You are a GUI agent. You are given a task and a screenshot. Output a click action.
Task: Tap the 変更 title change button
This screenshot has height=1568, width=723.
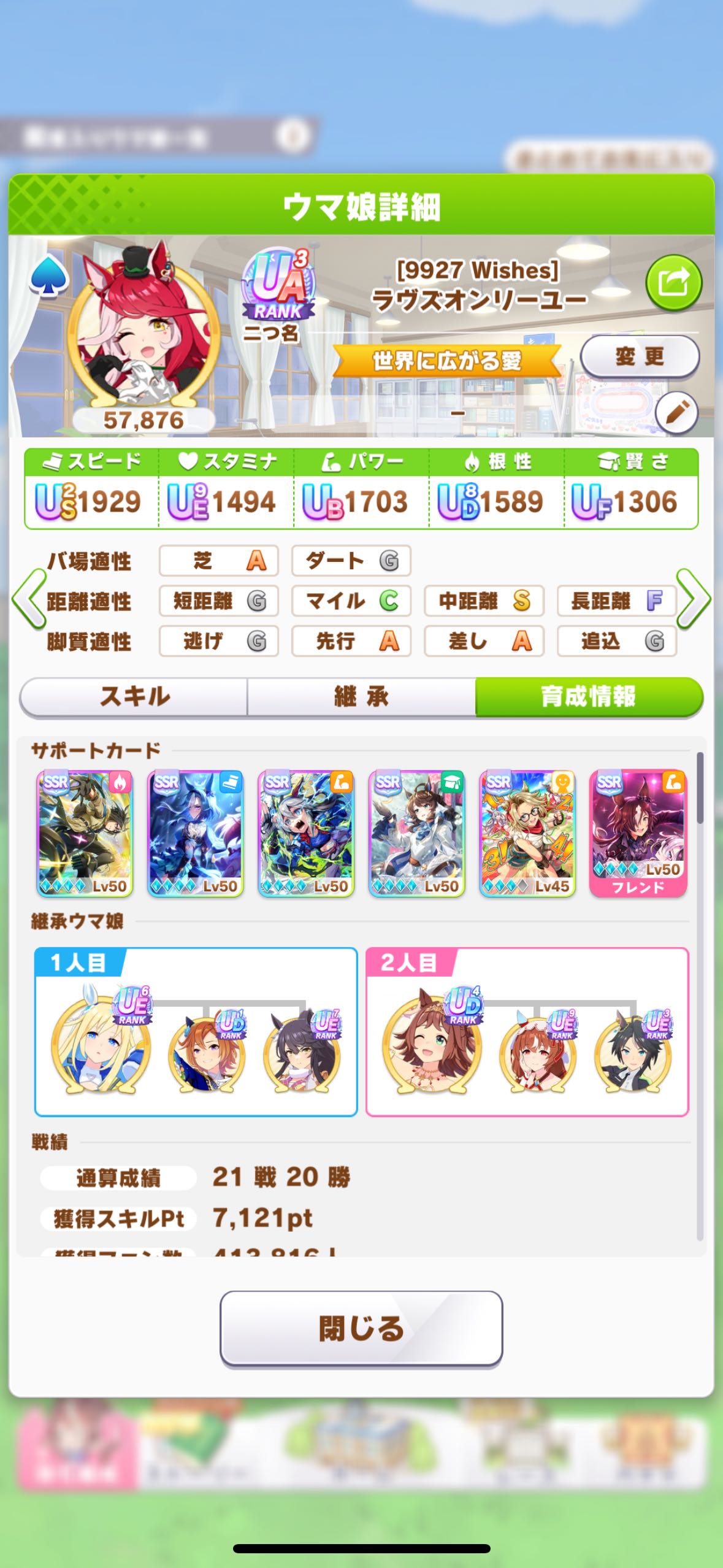pyautogui.click(x=639, y=356)
